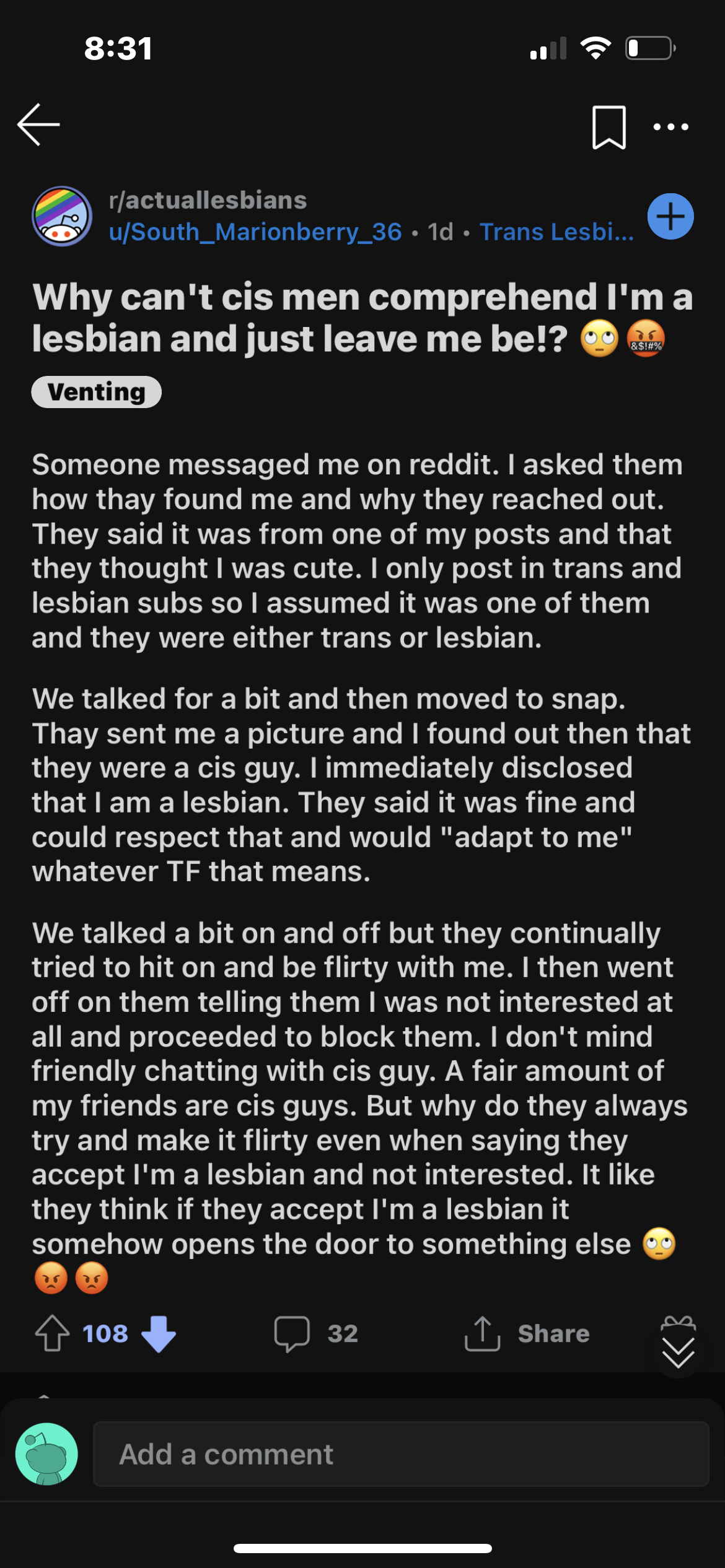Upvote this post
Image resolution: width=725 pixels, height=1568 pixels.
point(52,1333)
